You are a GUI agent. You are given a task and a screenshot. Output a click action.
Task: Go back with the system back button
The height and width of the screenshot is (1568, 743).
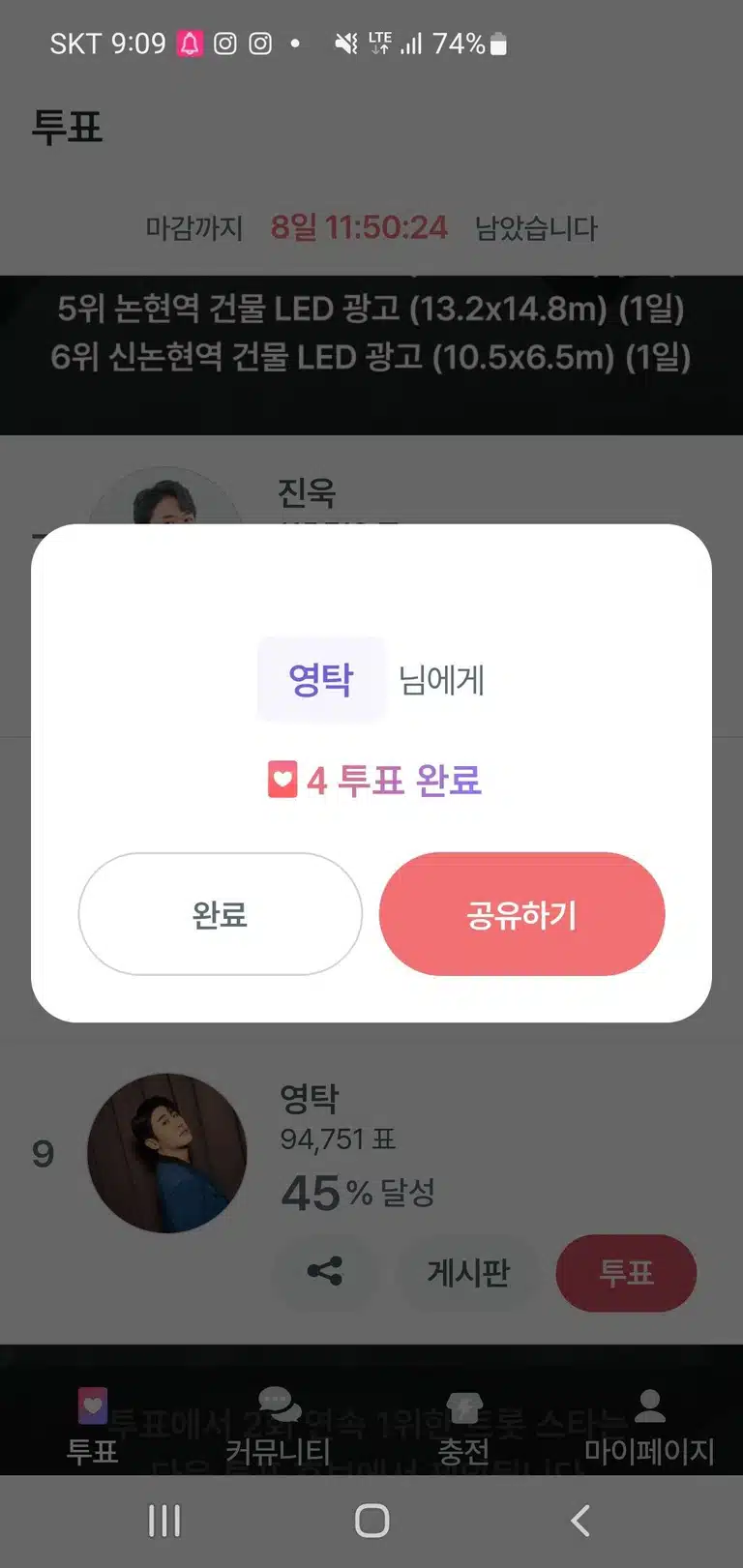click(x=580, y=1521)
